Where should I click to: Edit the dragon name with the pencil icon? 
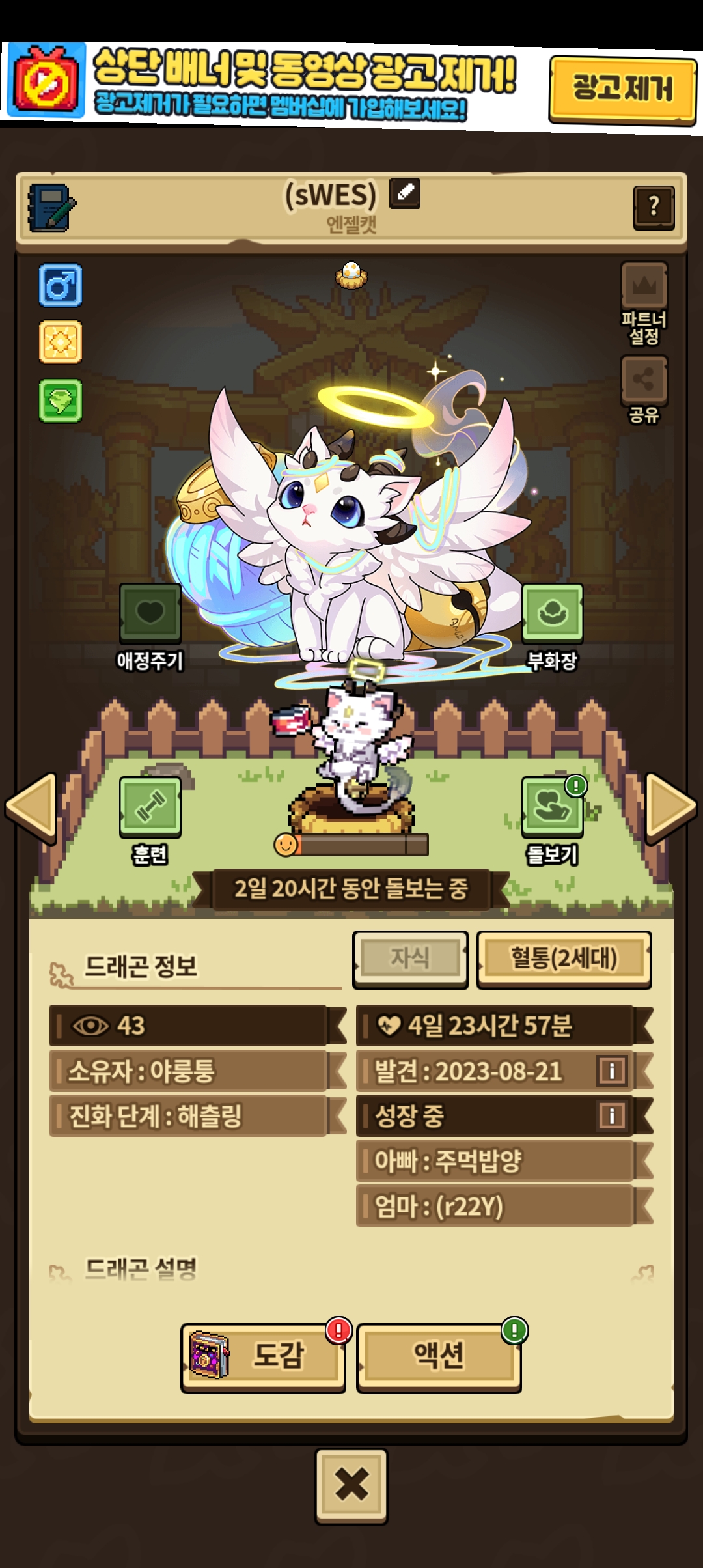405,193
